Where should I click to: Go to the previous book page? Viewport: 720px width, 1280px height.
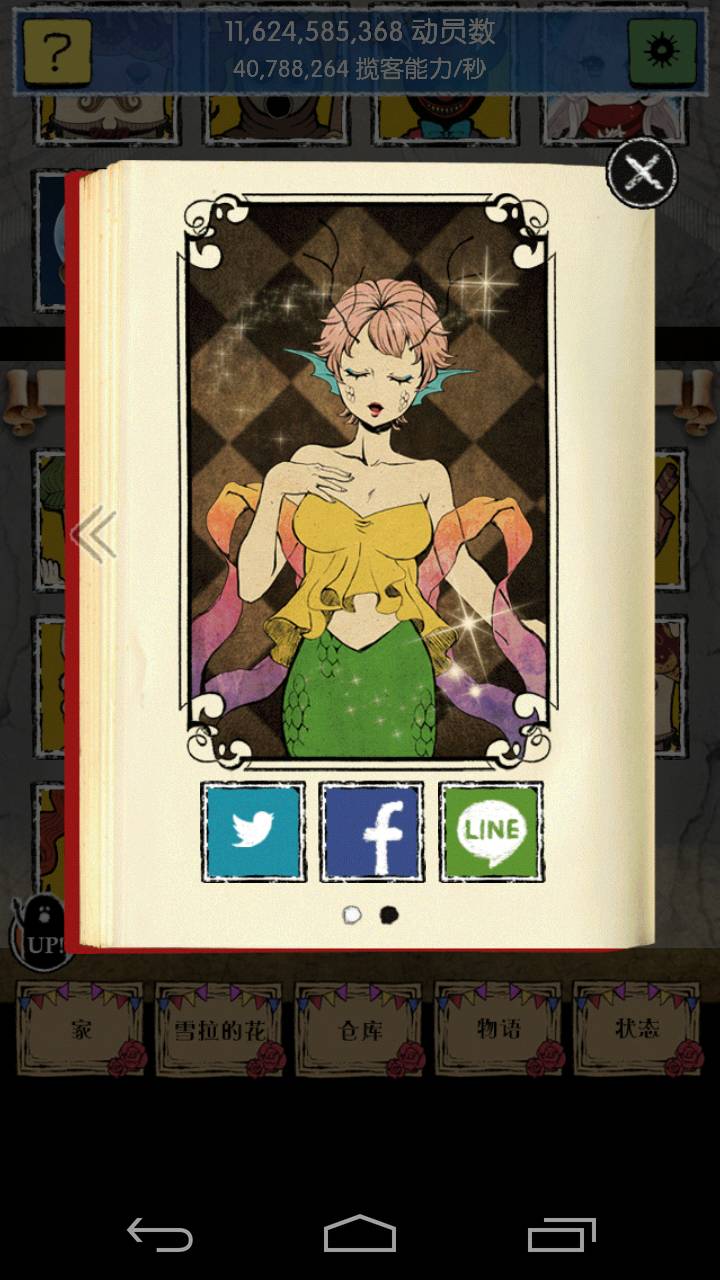pyautogui.click(x=95, y=536)
